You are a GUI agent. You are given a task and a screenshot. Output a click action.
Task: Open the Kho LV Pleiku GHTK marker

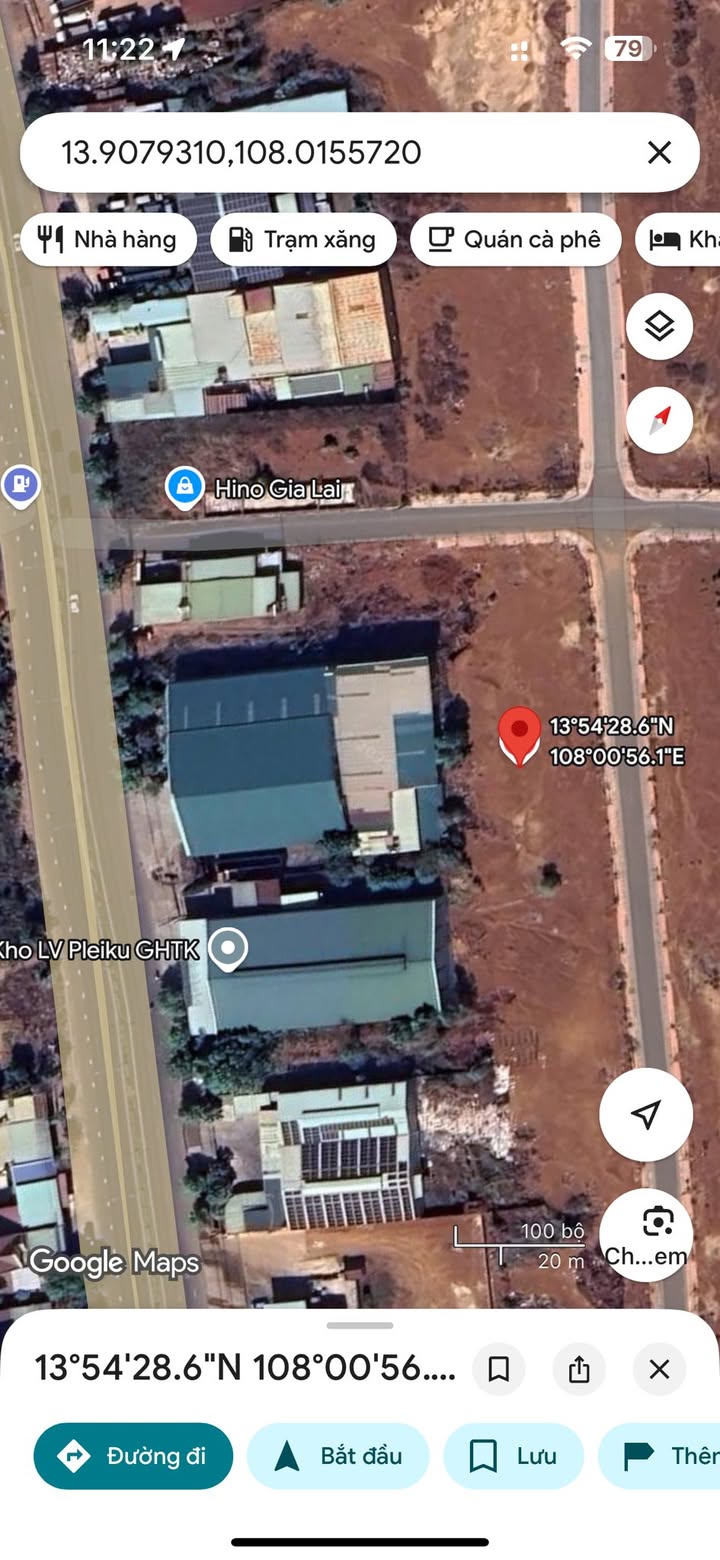228,950
